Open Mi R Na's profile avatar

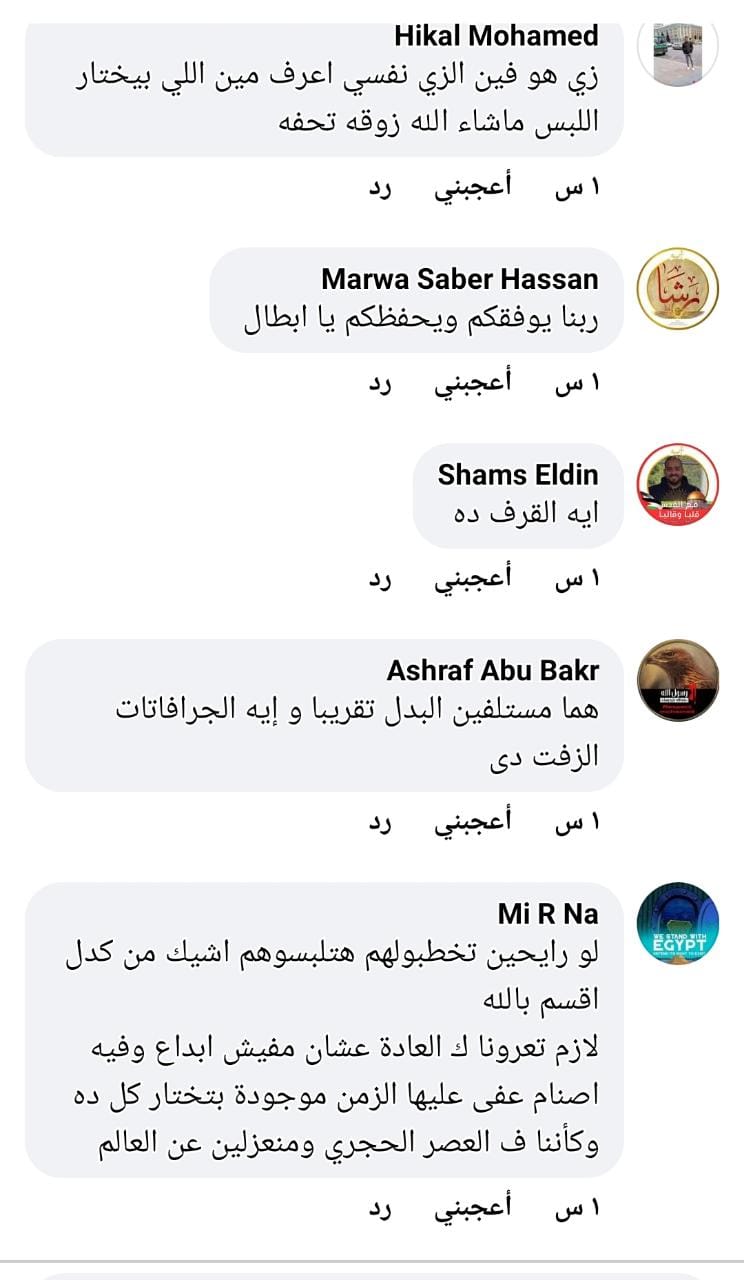(677, 923)
